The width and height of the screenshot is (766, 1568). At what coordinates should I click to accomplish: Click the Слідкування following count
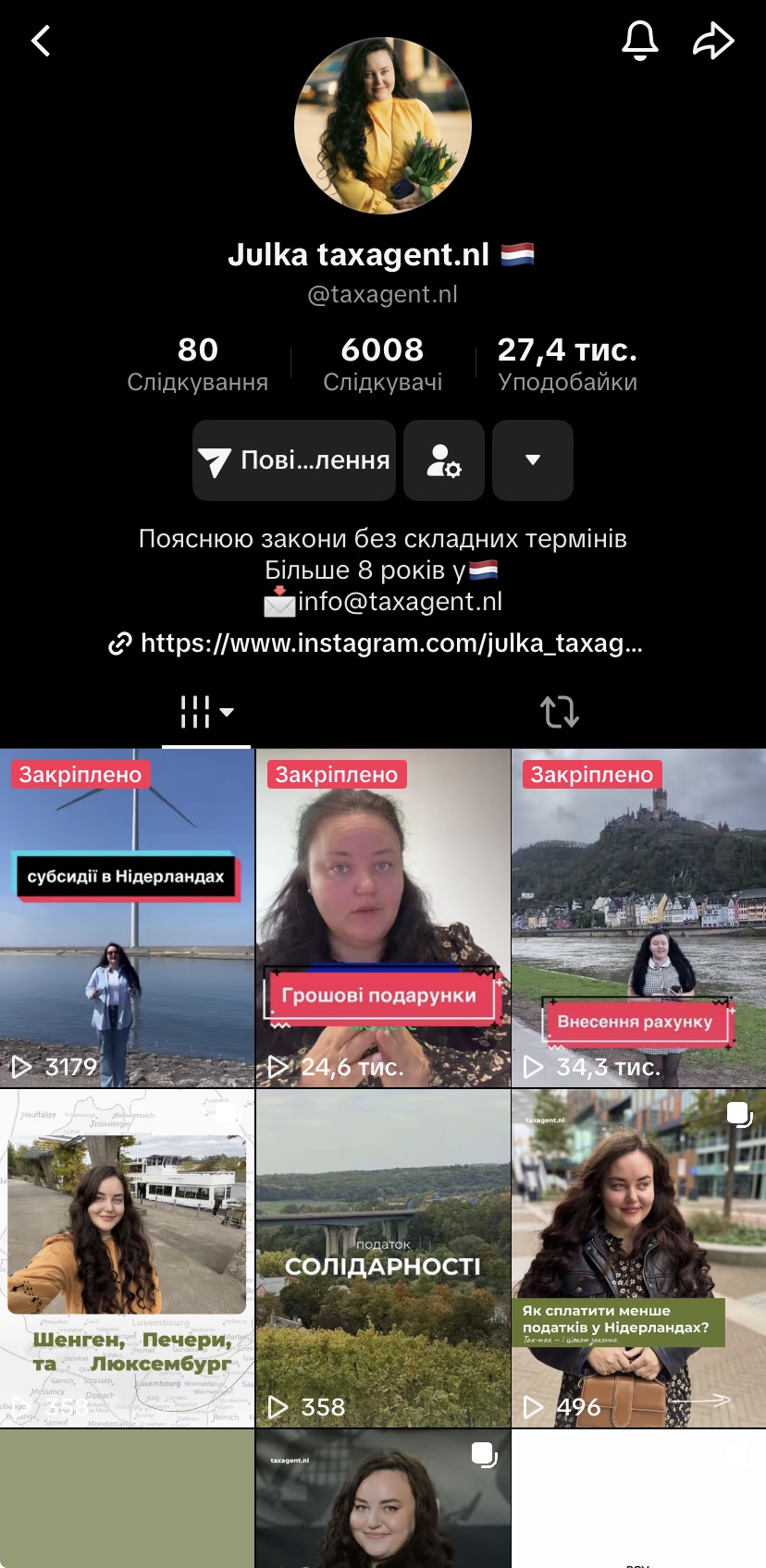point(198,362)
